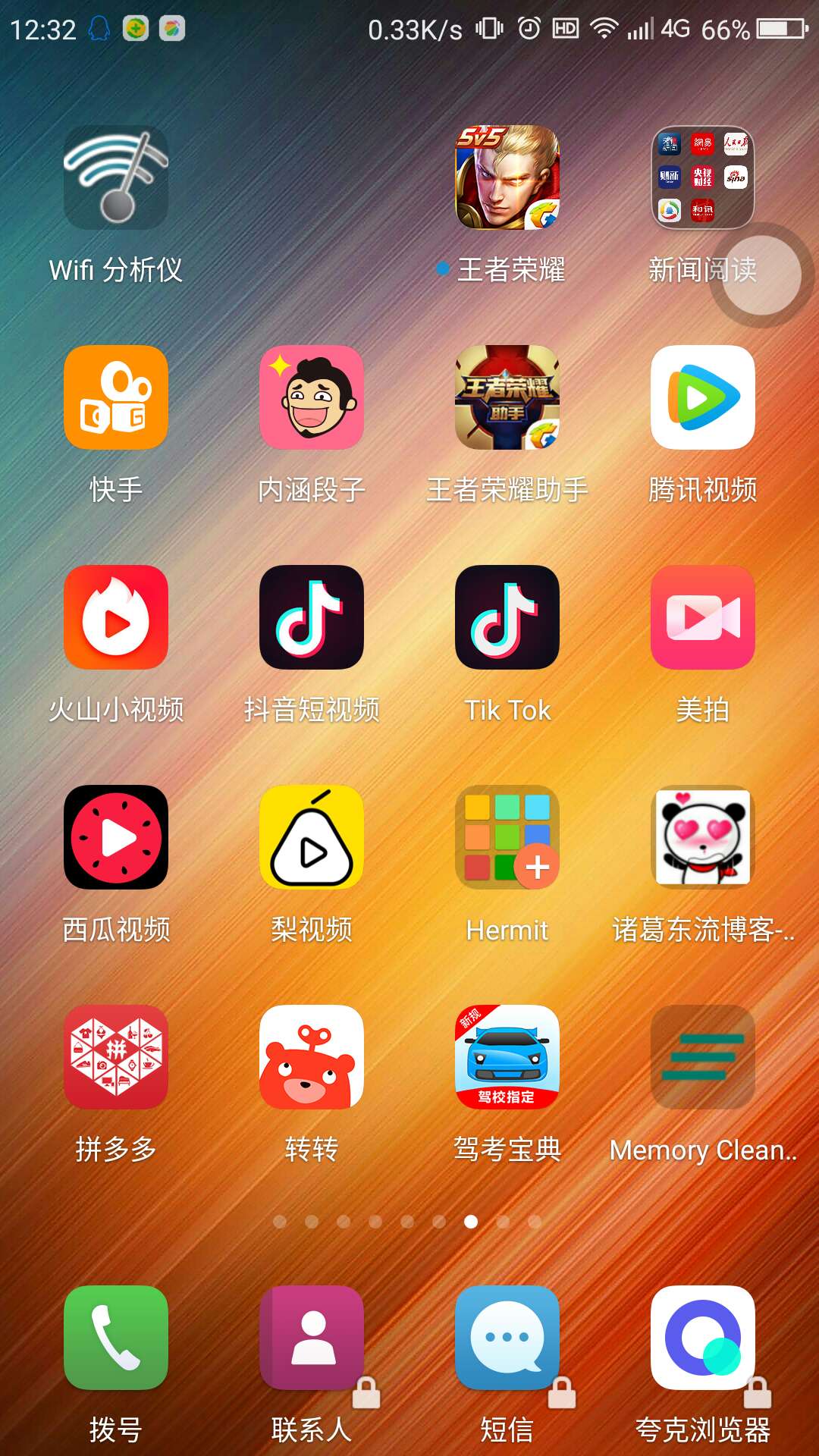The width and height of the screenshot is (819, 1456).
Task: Launch Memory Clean app
Action: 703,1057
